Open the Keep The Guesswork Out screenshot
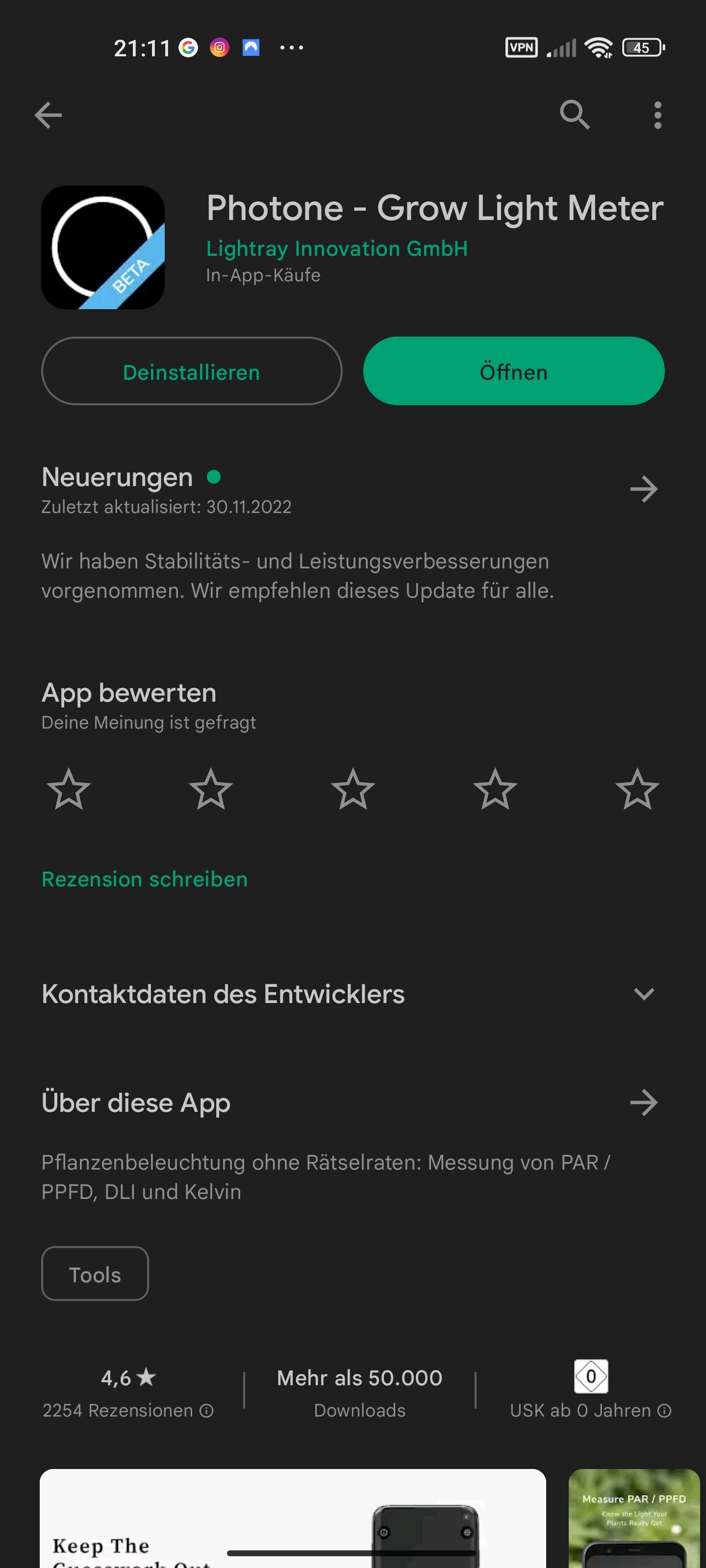 (292, 1518)
